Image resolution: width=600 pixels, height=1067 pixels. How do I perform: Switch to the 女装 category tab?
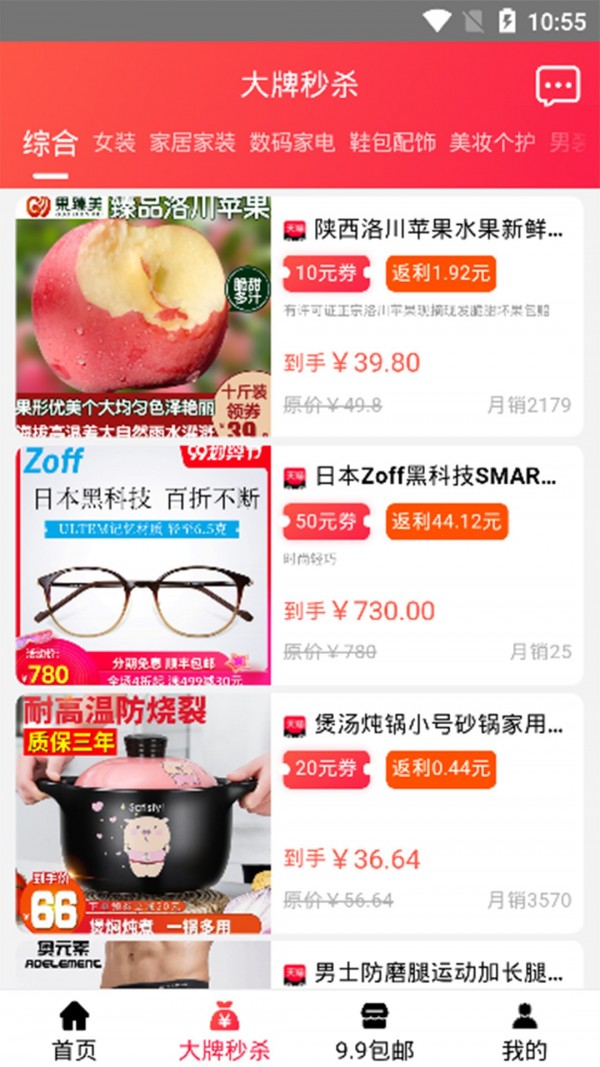114,142
